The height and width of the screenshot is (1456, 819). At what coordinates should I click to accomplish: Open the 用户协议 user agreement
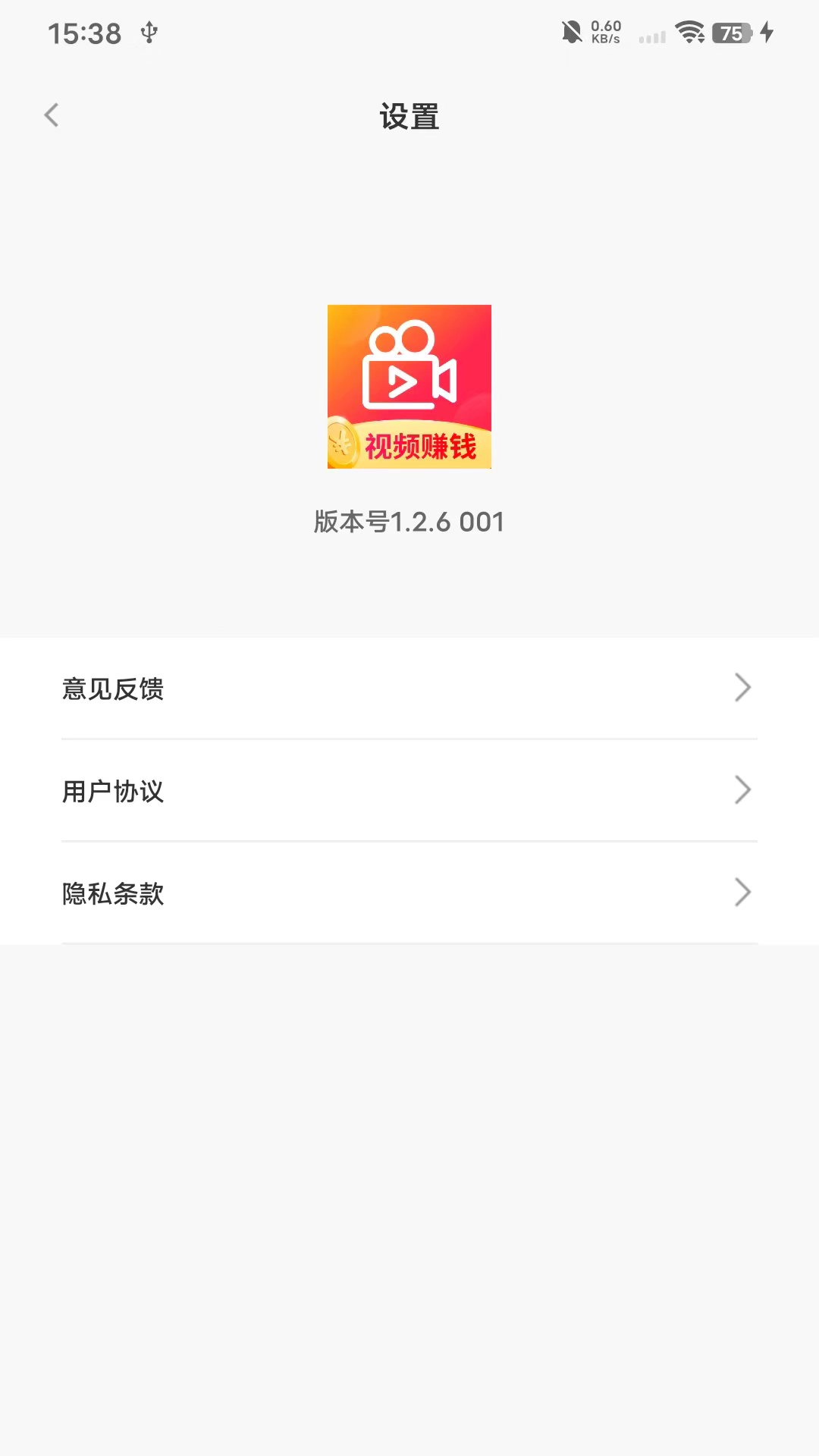(x=409, y=791)
